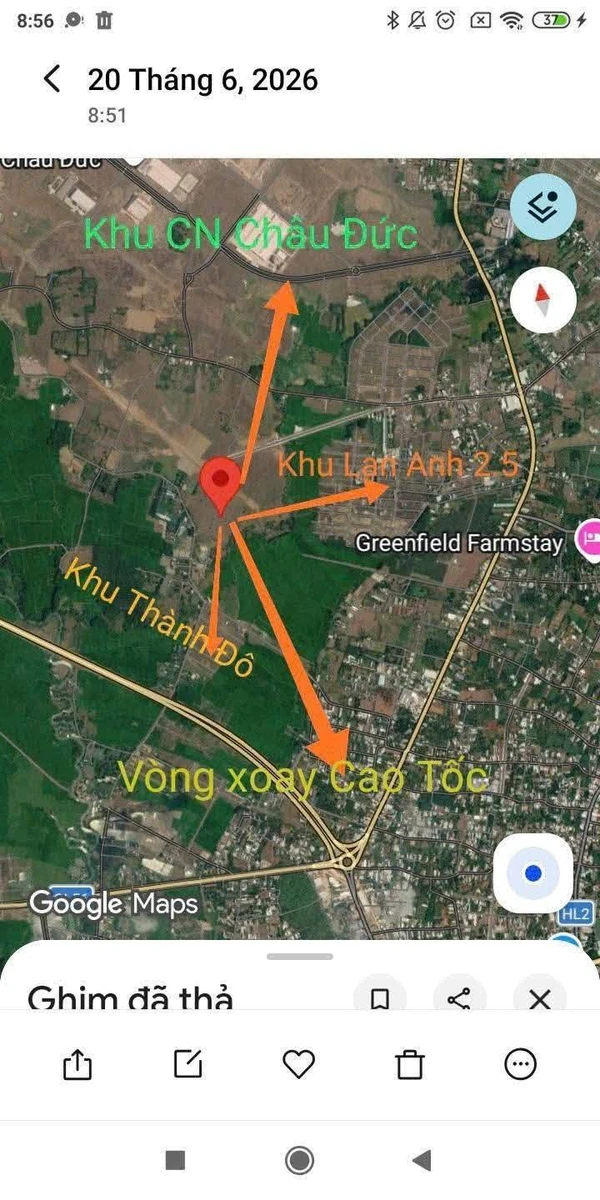Share this photo from the bottom toolbar
The image size is (600, 1200).
click(77, 1065)
